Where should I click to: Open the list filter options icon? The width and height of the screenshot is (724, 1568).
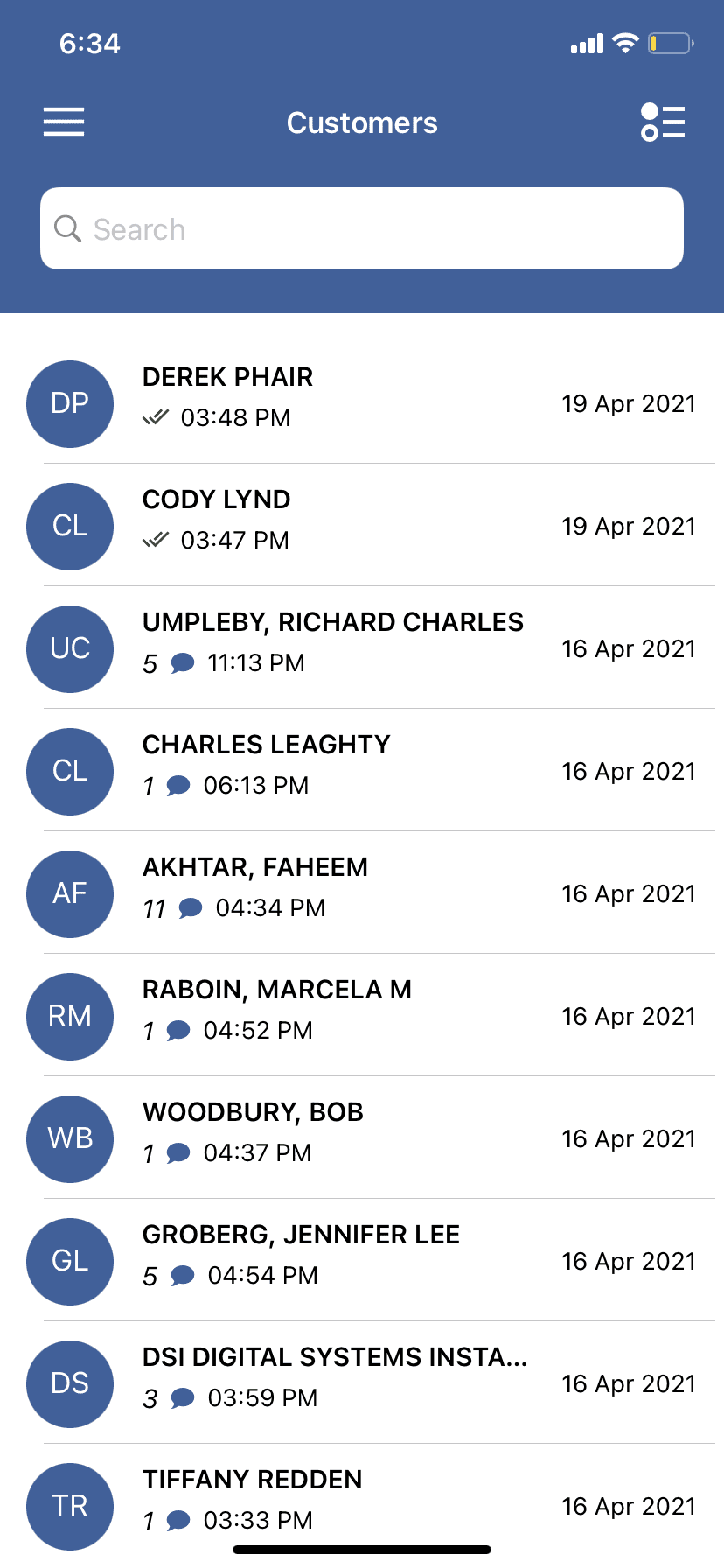(x=662, y=122)
